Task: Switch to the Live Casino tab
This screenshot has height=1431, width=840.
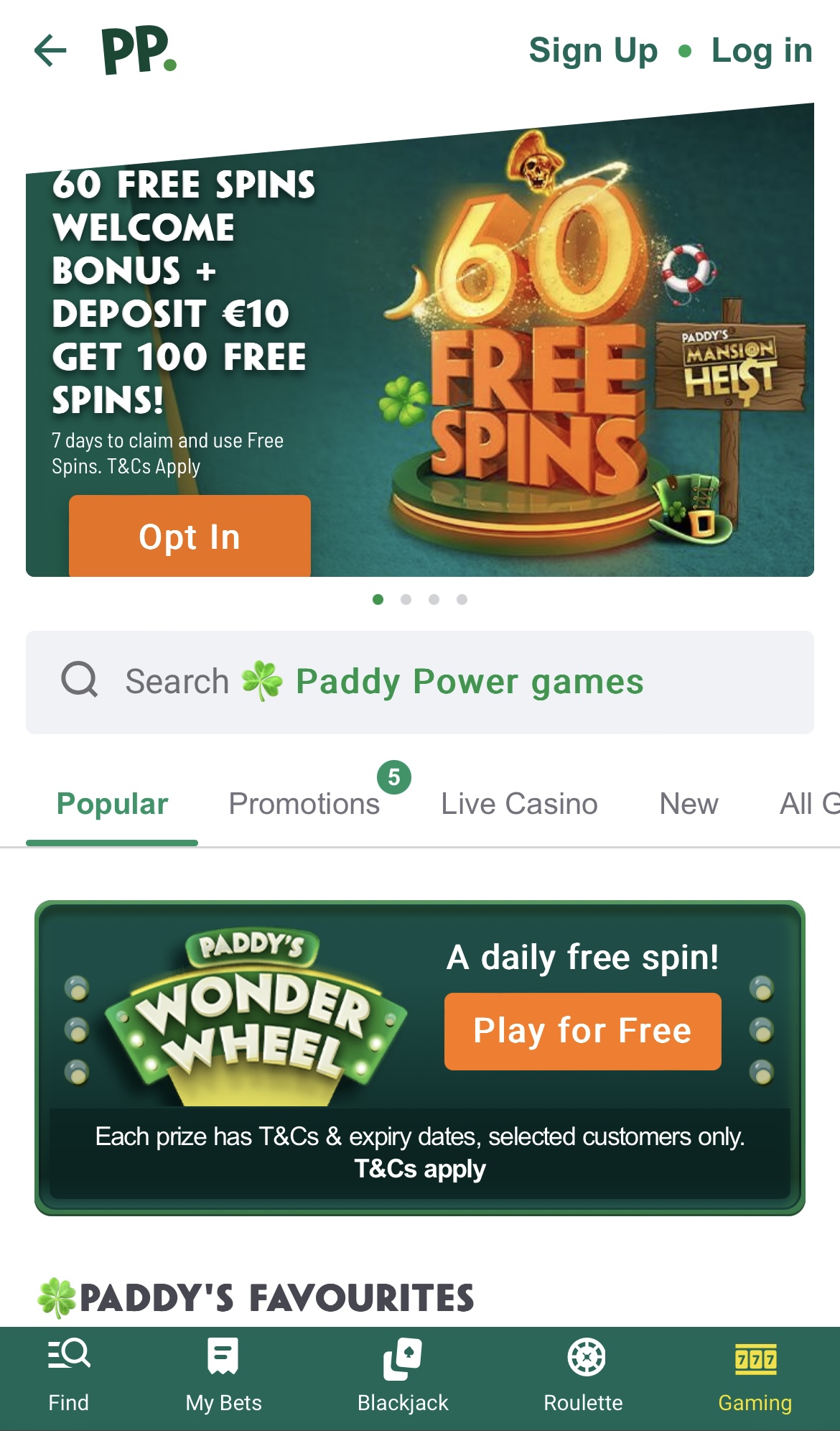Action: [519, 804]
